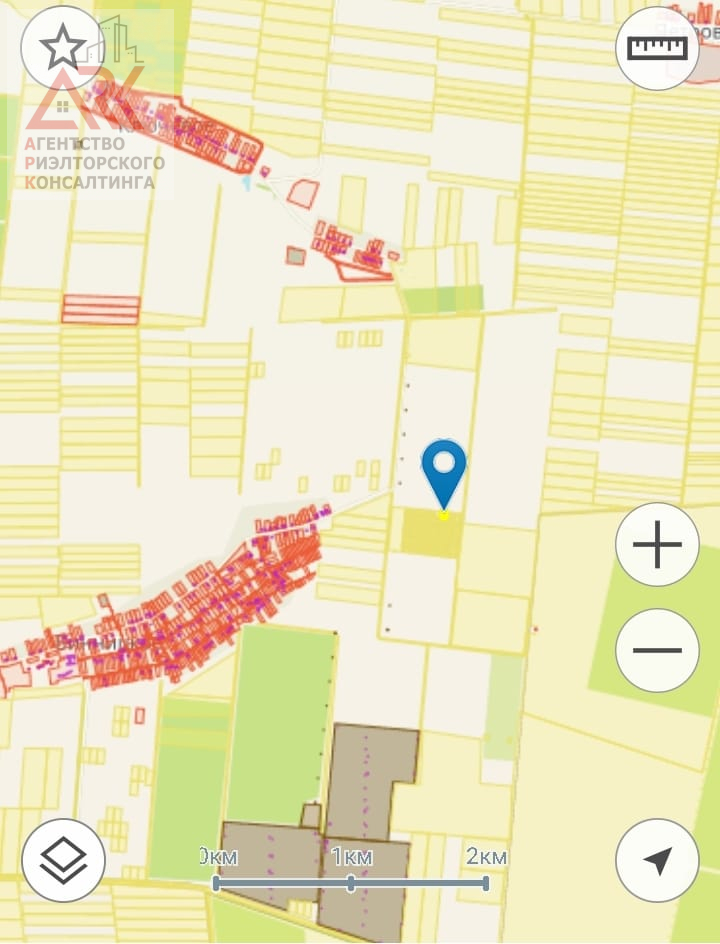Zoom in with the plus button
Screen dimensions: 720x944
pyautogui.click(x=657, y=545)
